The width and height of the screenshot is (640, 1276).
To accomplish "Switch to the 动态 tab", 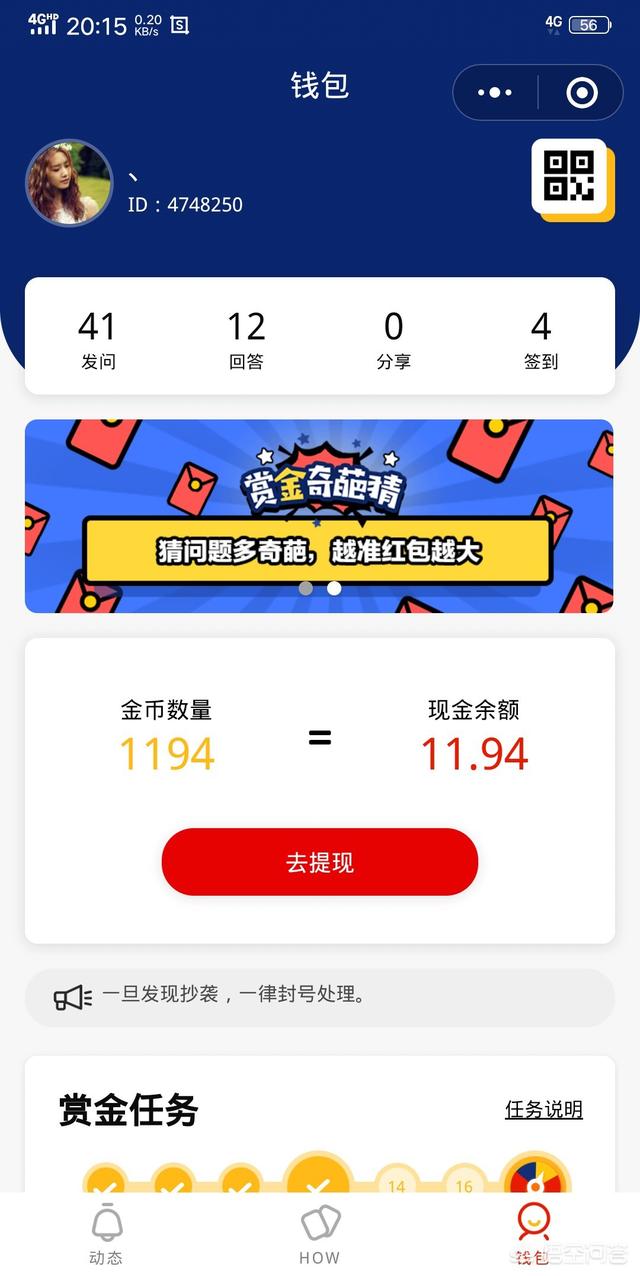I will [106, 1235].
